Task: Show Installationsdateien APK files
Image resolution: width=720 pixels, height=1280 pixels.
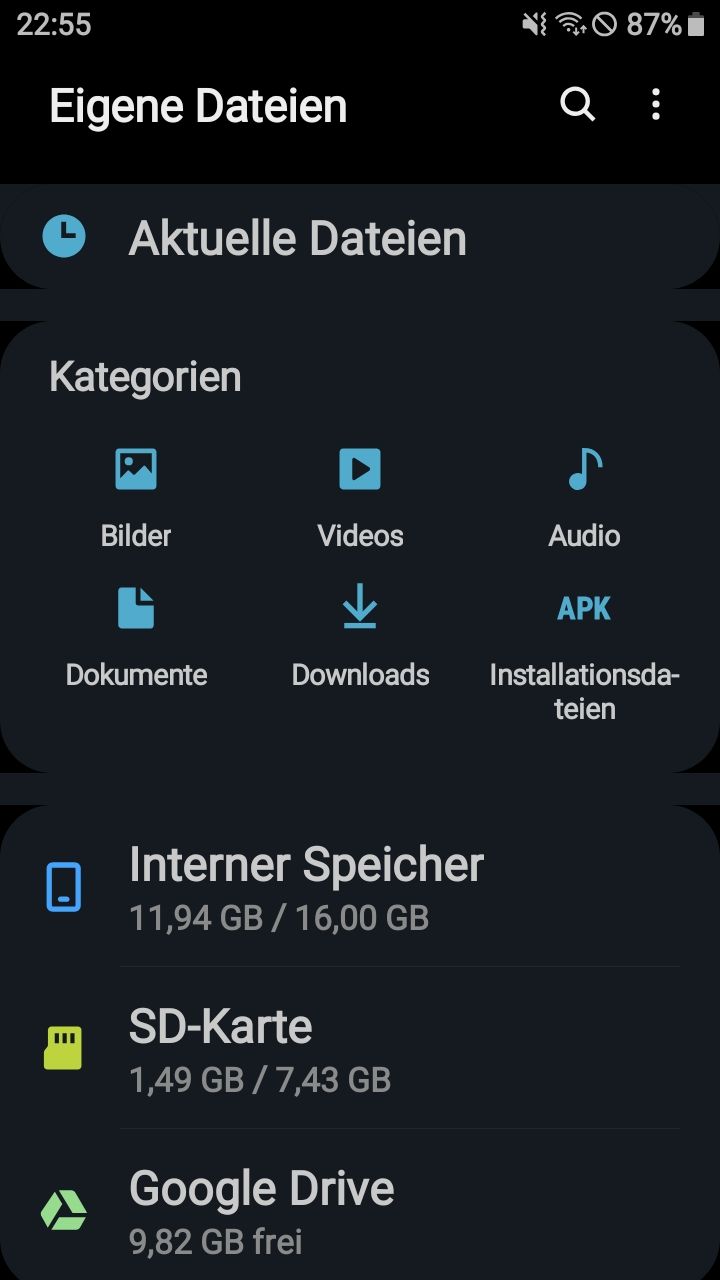Action: 584,650
